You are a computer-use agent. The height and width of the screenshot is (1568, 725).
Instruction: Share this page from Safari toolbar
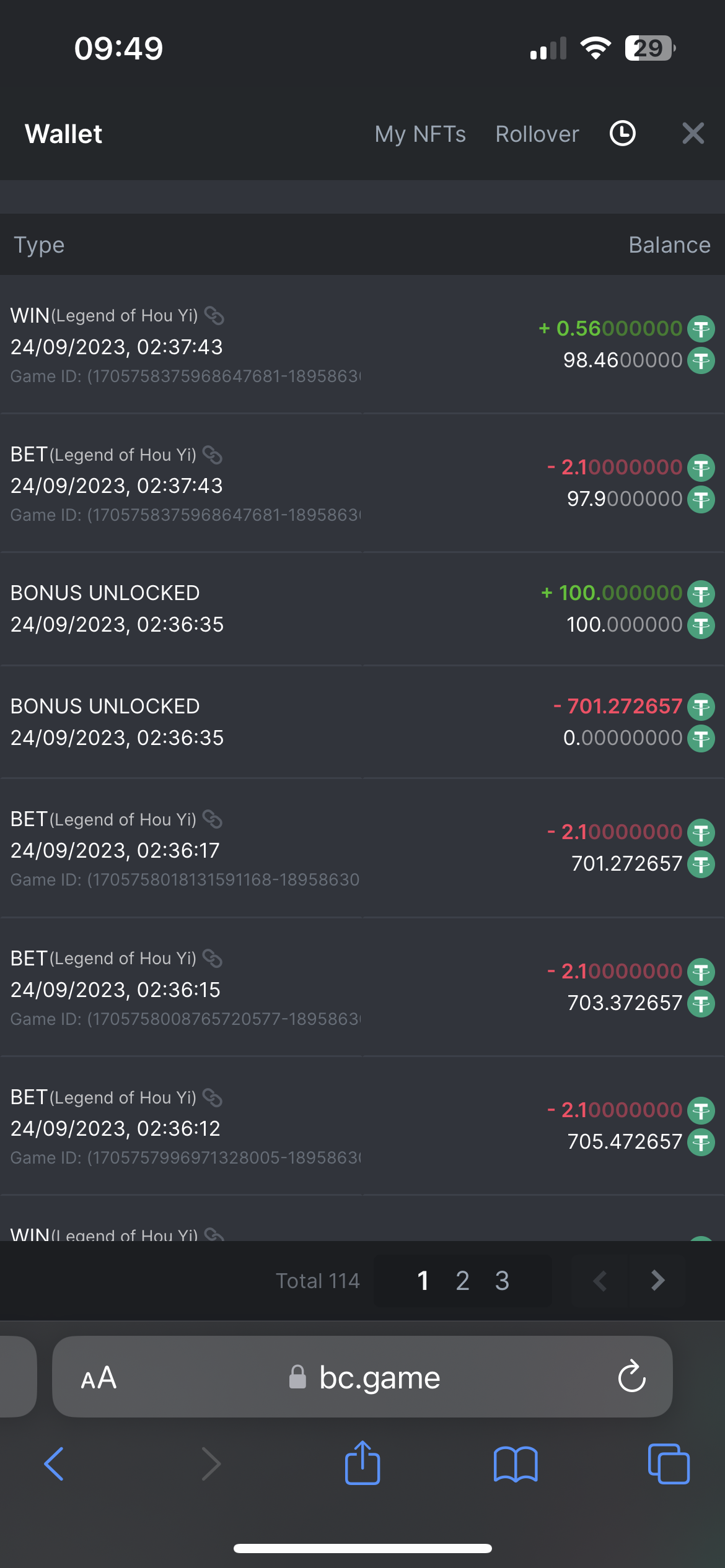click(362, 1463)
